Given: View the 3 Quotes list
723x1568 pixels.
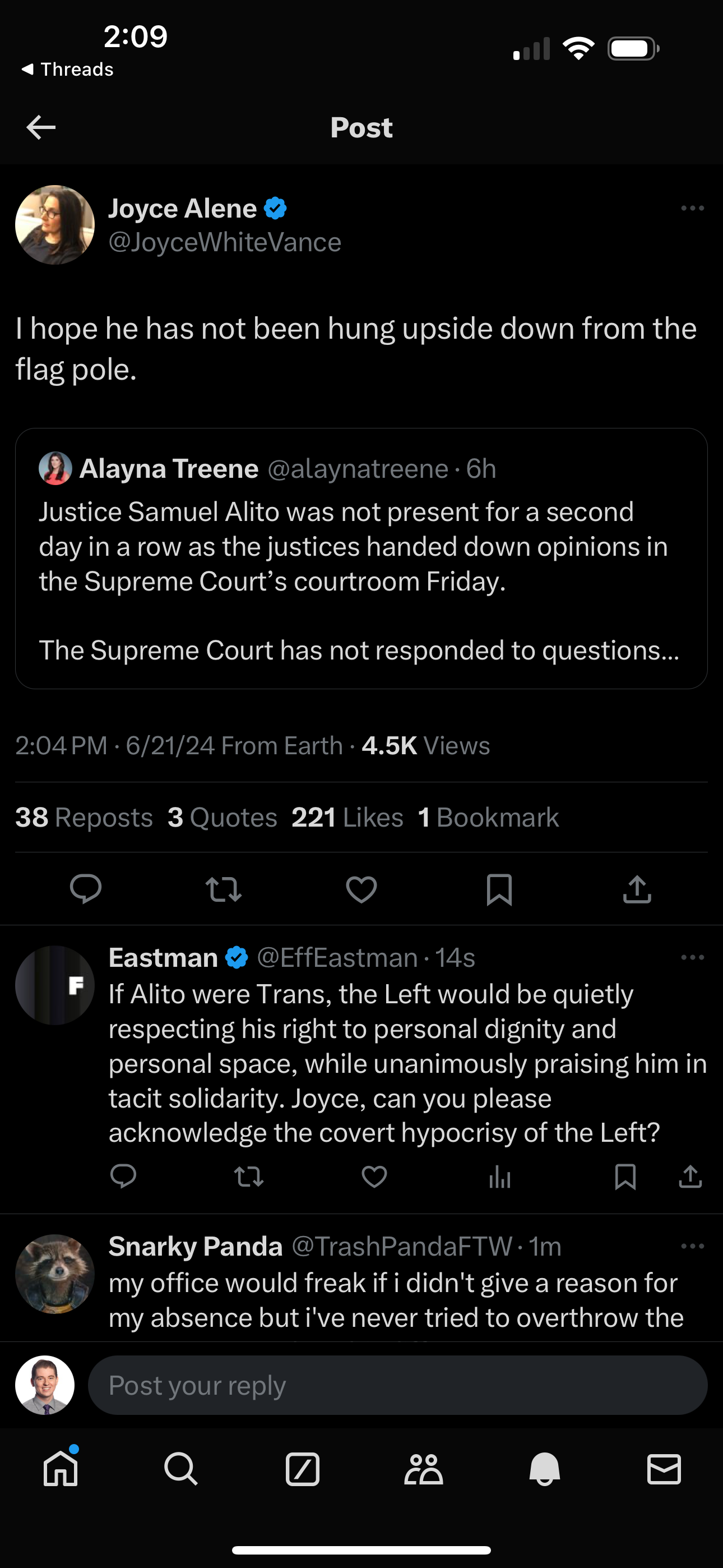Looking at the screenshot, I should click(x=222, y=818).
